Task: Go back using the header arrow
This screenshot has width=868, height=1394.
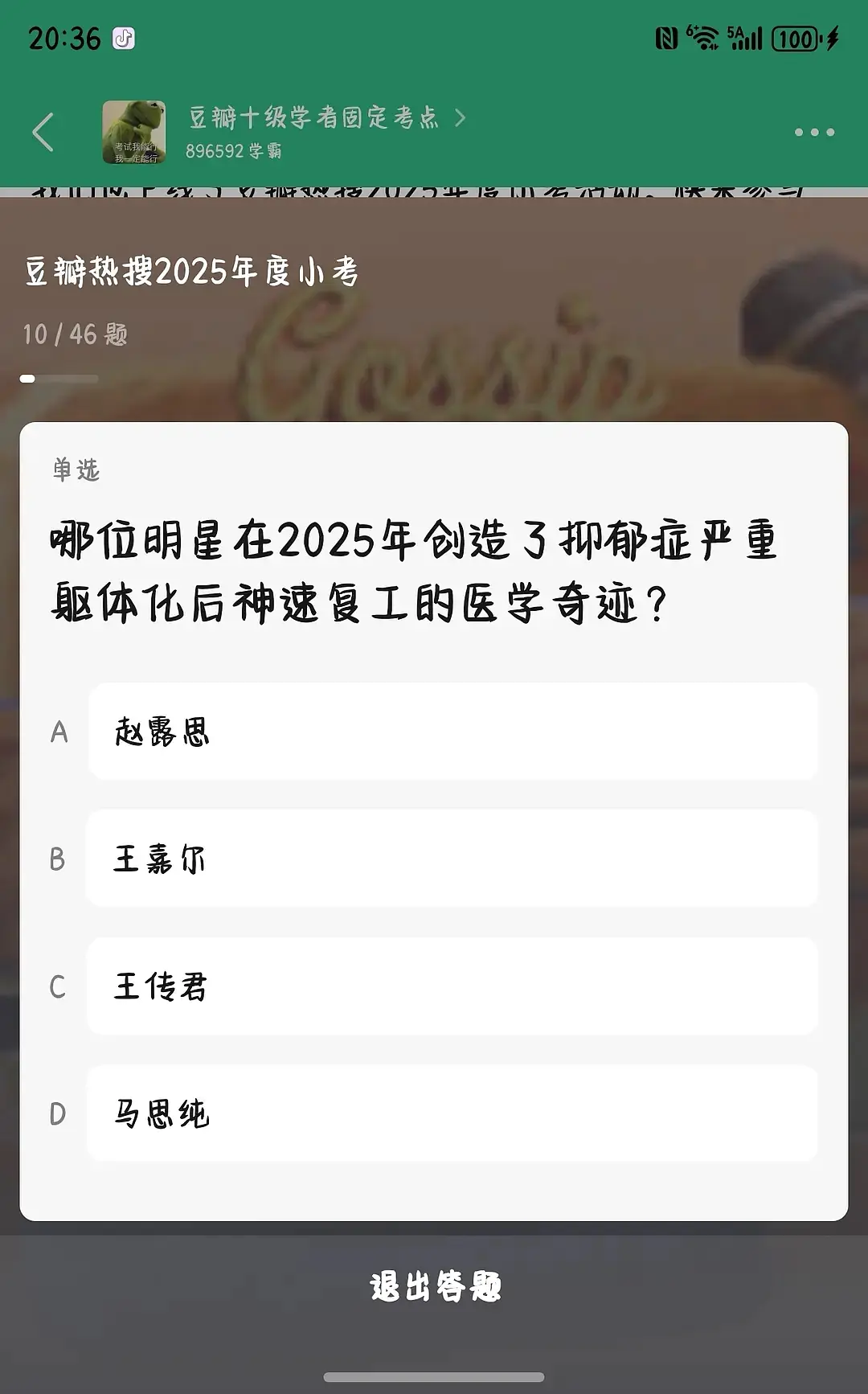Action: coord(43,133)
